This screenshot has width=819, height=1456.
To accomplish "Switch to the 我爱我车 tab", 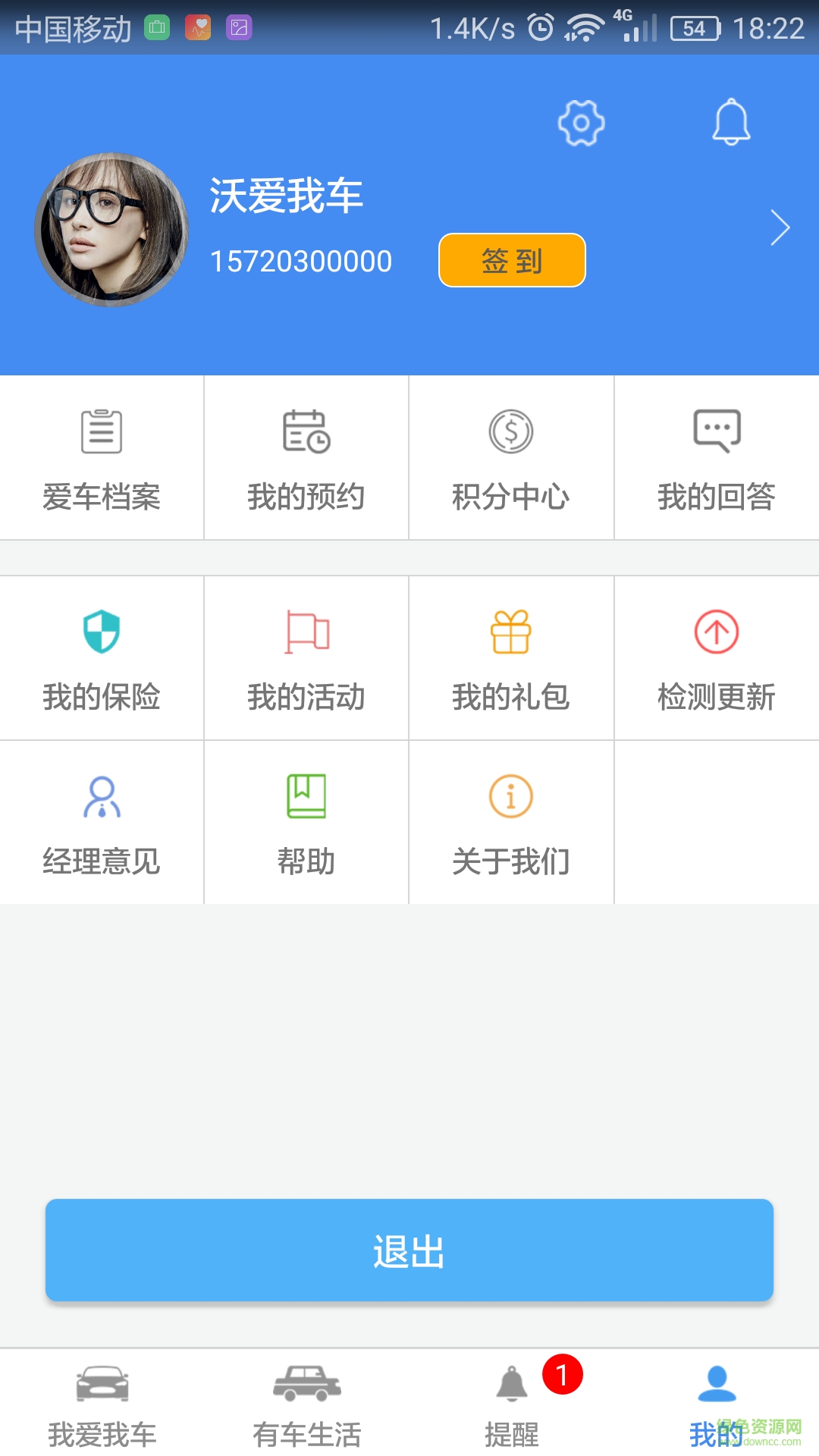I will coord(102,1403).
